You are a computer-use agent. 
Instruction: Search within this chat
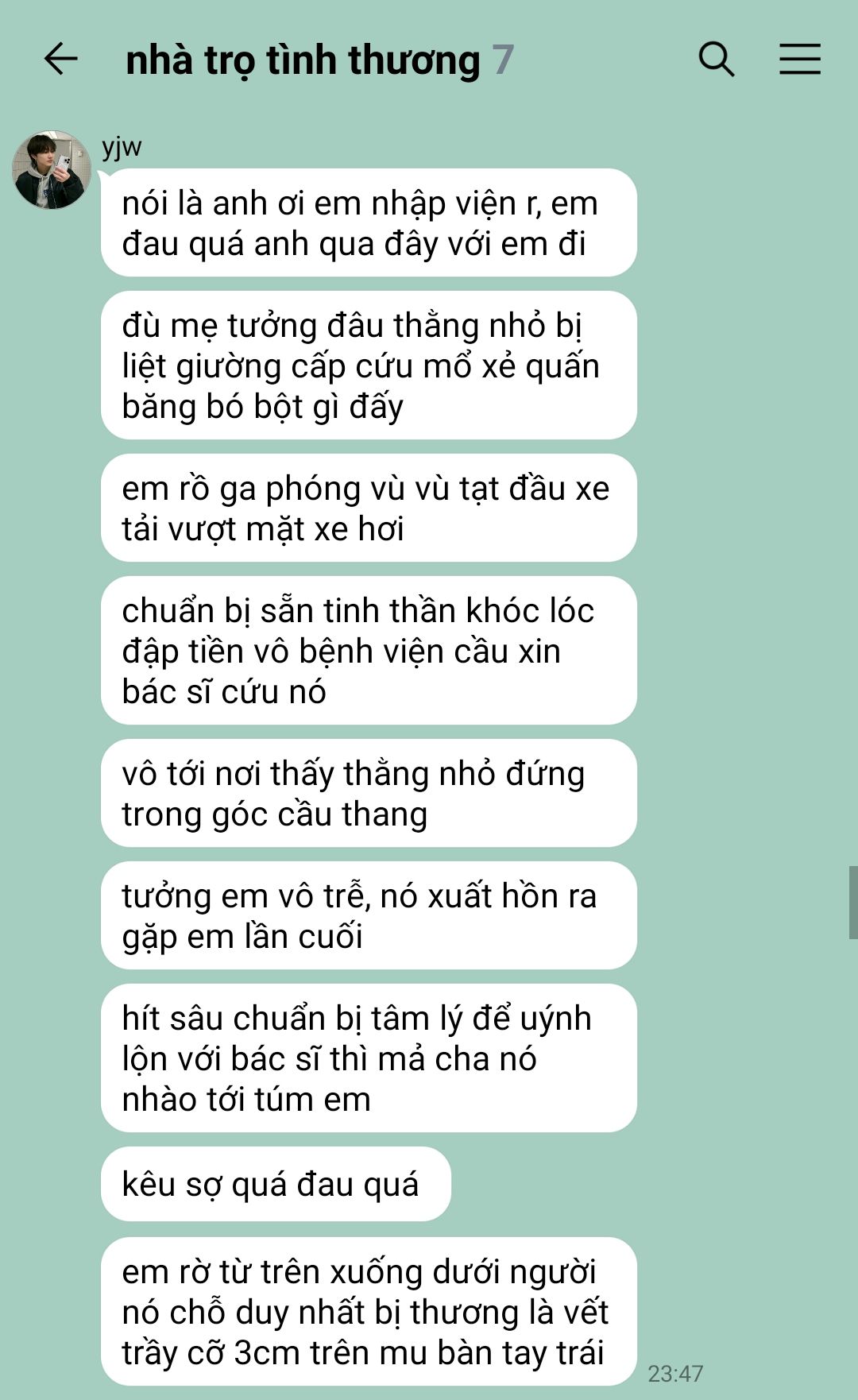716,60
